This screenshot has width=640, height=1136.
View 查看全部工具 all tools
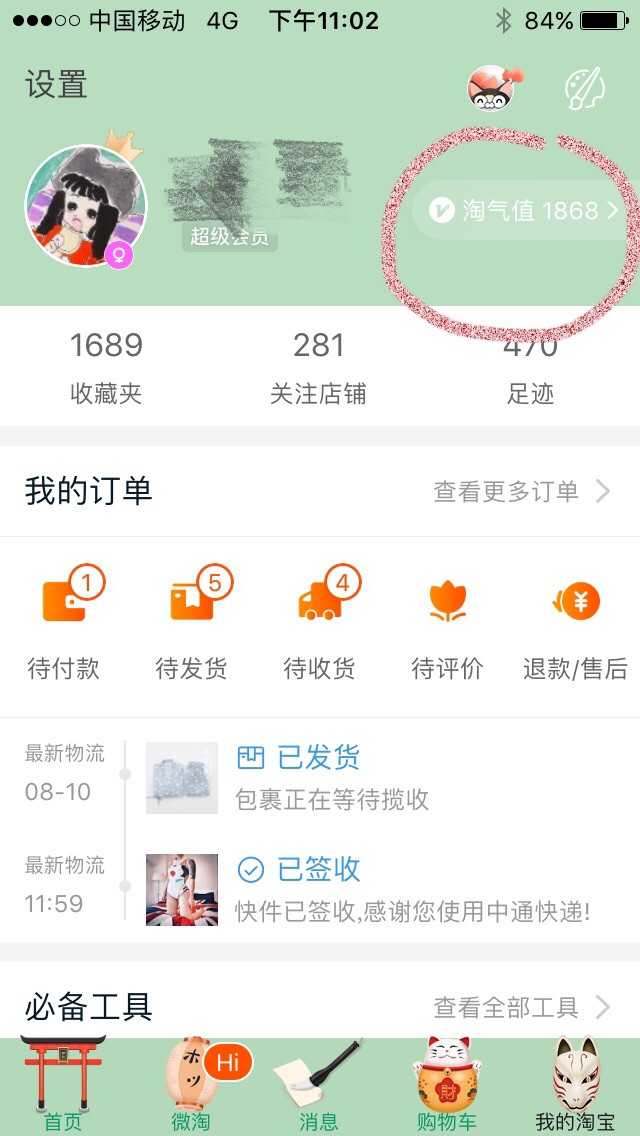(520, 1006)
